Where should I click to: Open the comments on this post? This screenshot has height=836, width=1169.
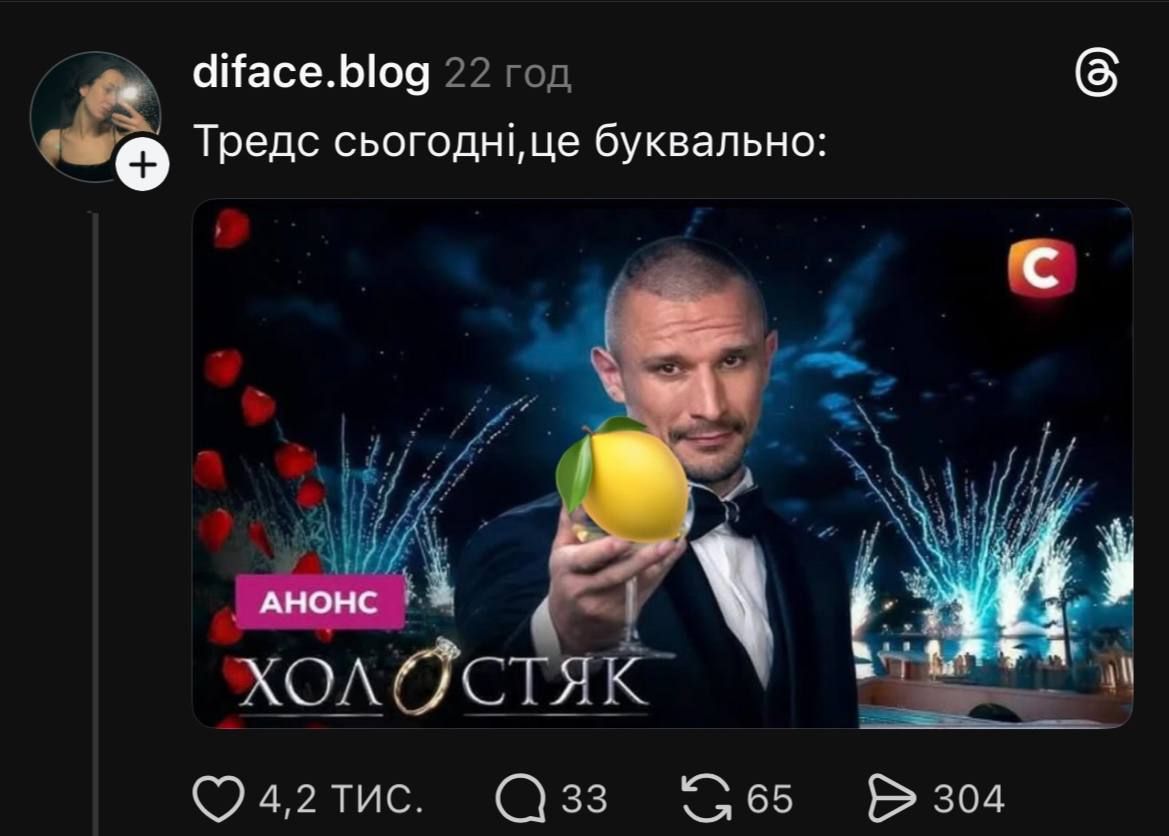click(x=521, y=799)
